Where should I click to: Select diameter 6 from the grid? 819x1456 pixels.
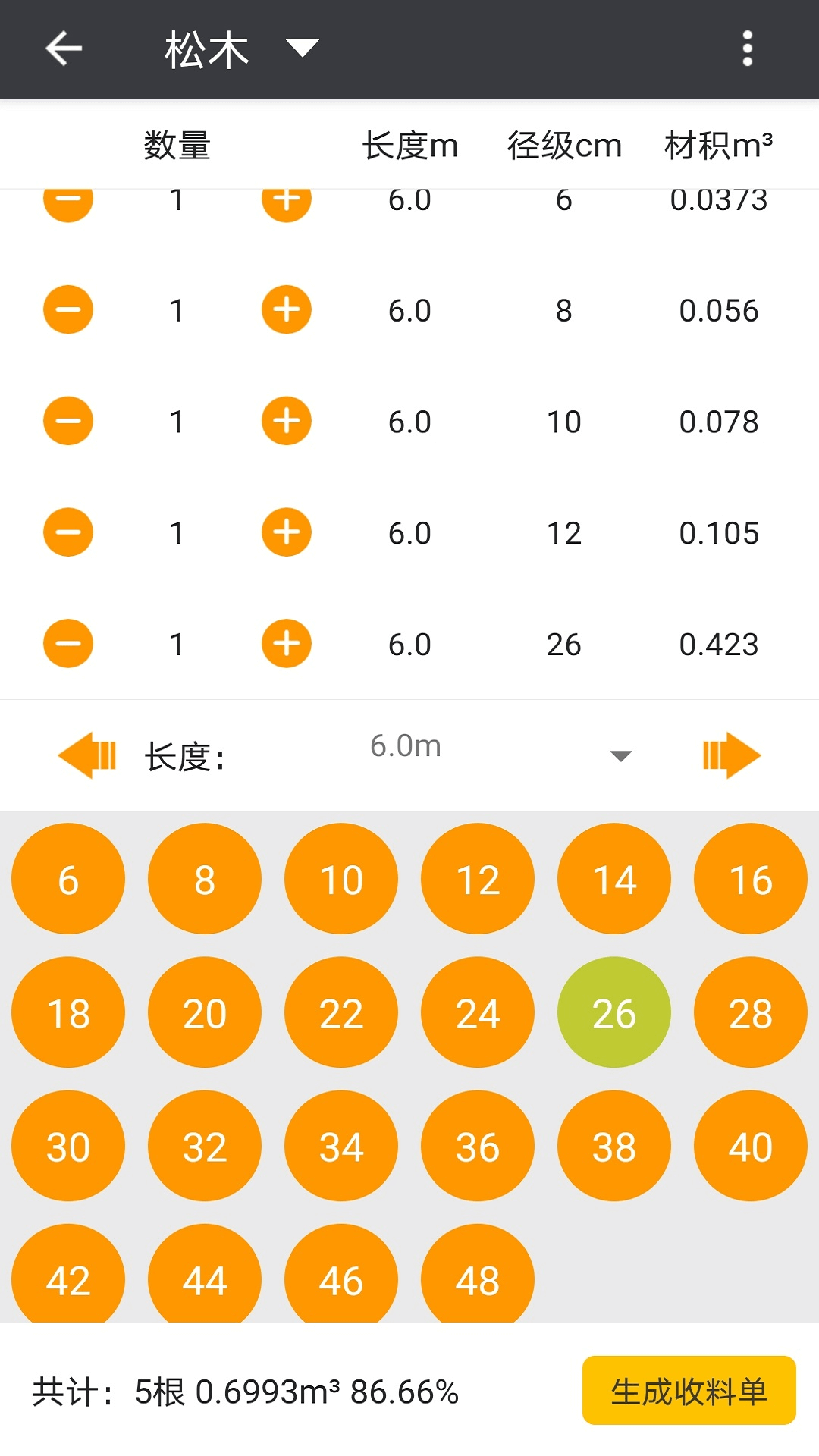point(67,878)
